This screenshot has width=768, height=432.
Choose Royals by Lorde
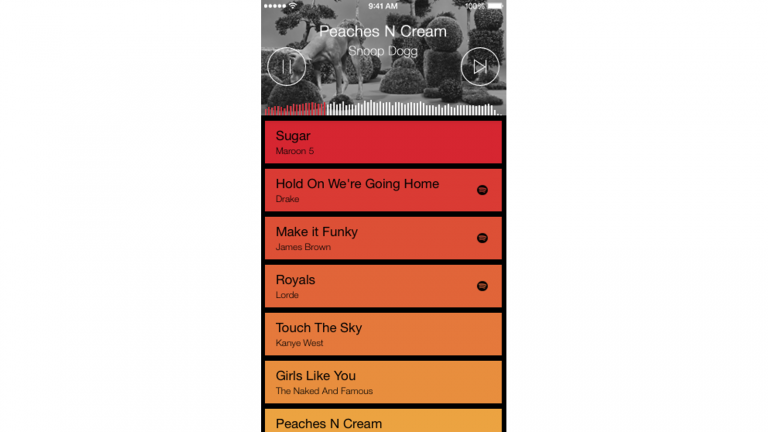tap(383, 286)
